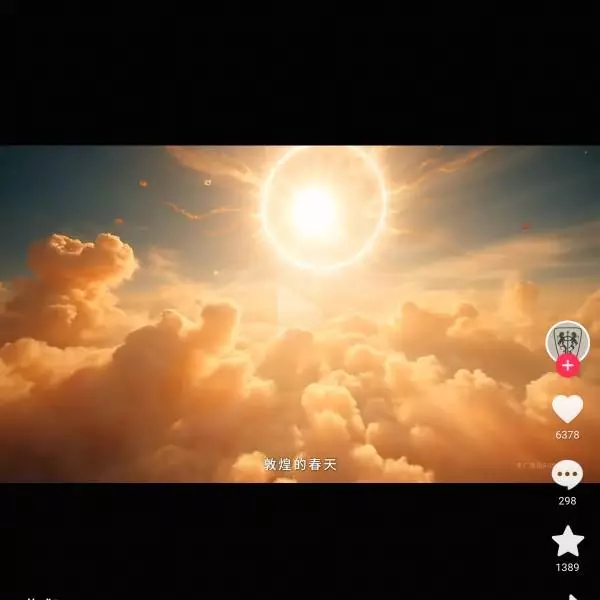600x600 pixels.
Task: Follow the creator with the red plus
Action: coord(567,366)
